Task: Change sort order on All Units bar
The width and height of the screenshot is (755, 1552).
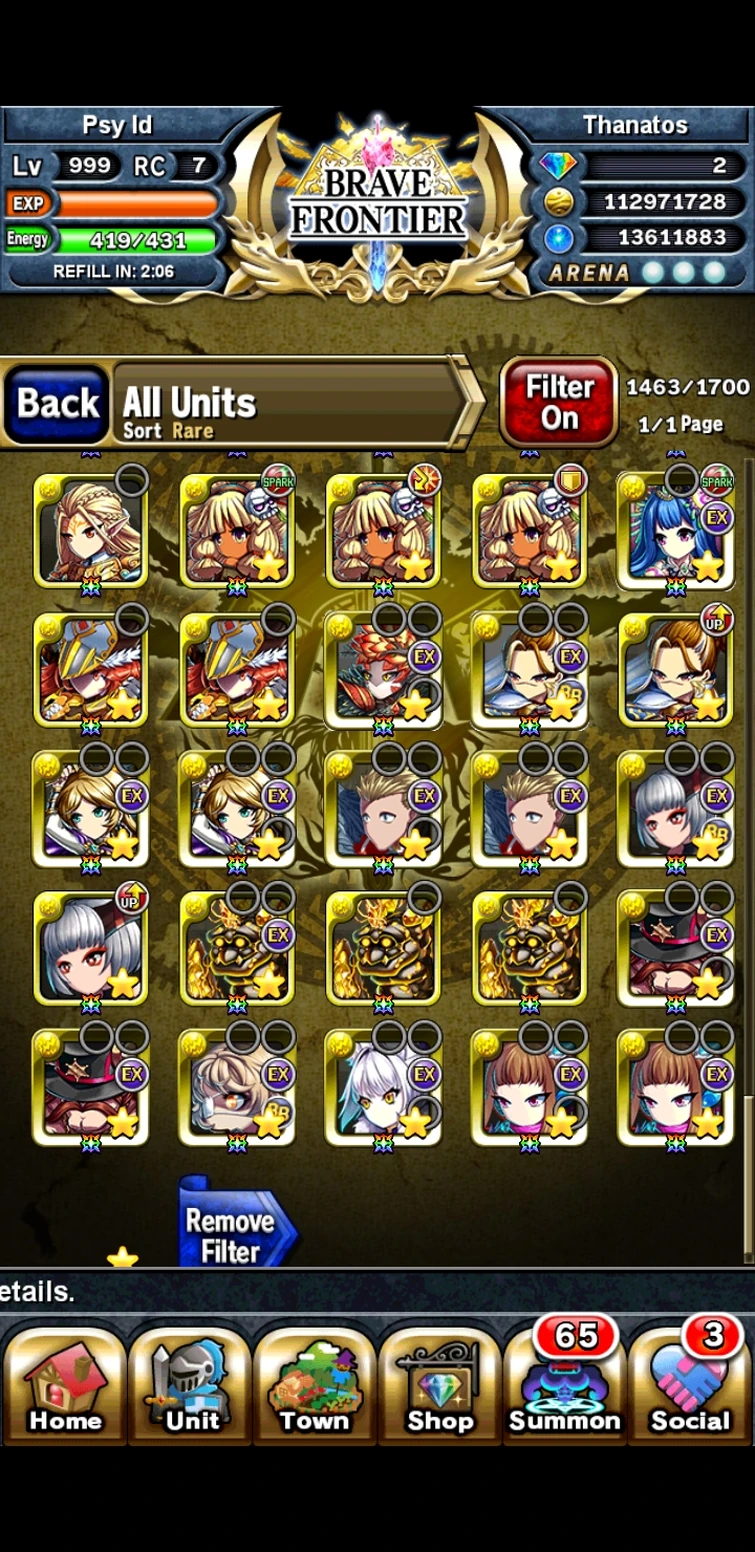Action: pos(290,404)
